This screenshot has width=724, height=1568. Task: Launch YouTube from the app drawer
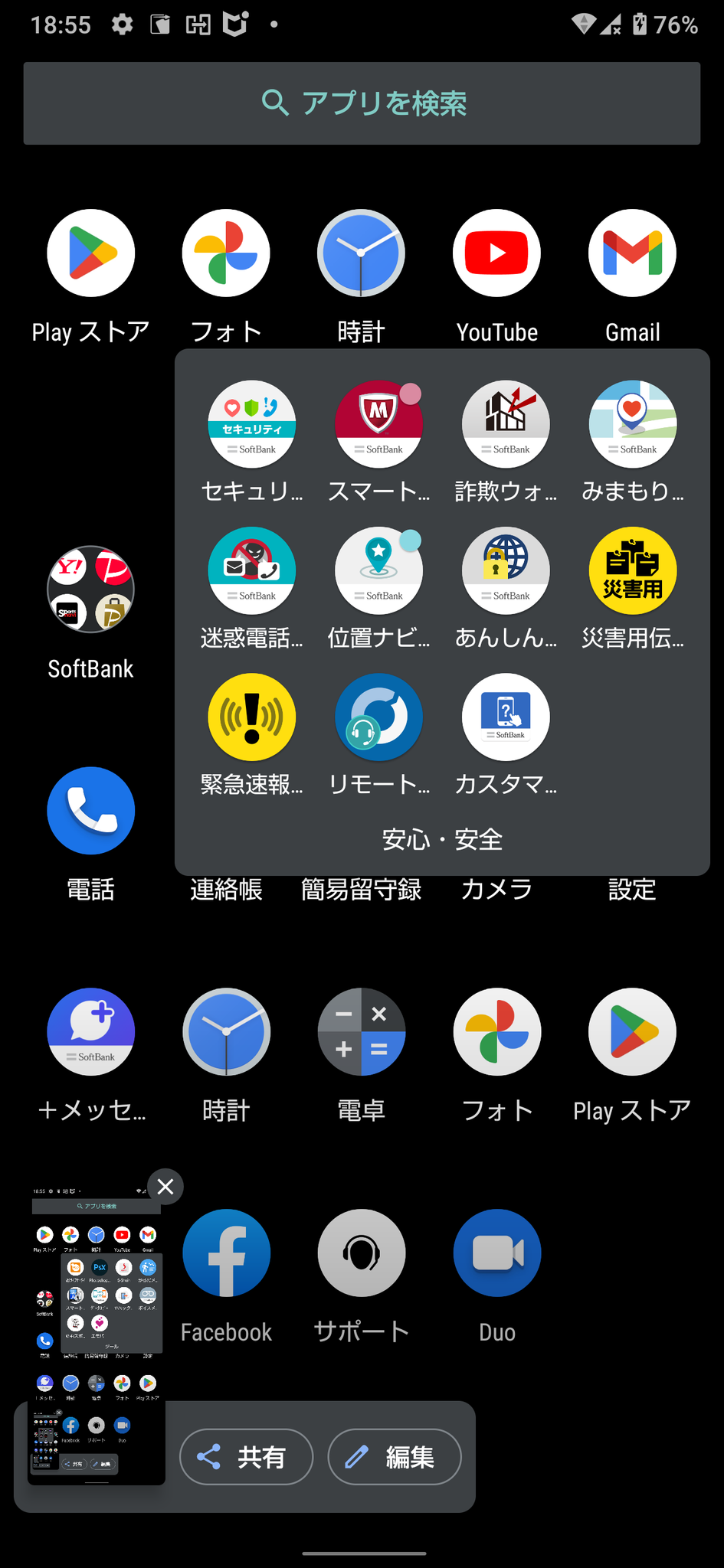pyautogui.click(x=496, y=253)
